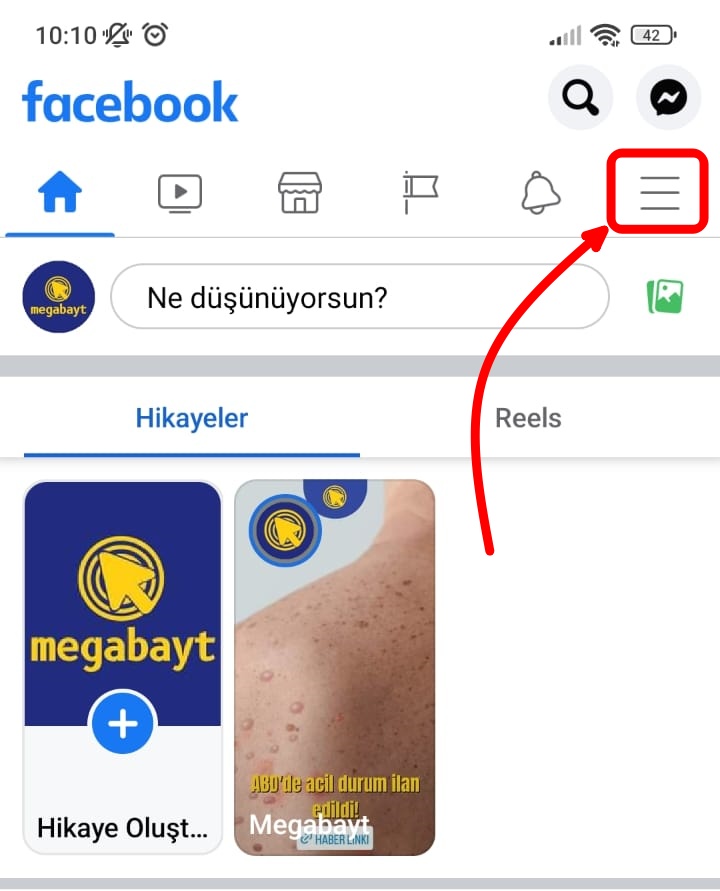This screenshot has width=720, height=891.
Task: Open the Watch videos section
Action: tap(178, 193)
